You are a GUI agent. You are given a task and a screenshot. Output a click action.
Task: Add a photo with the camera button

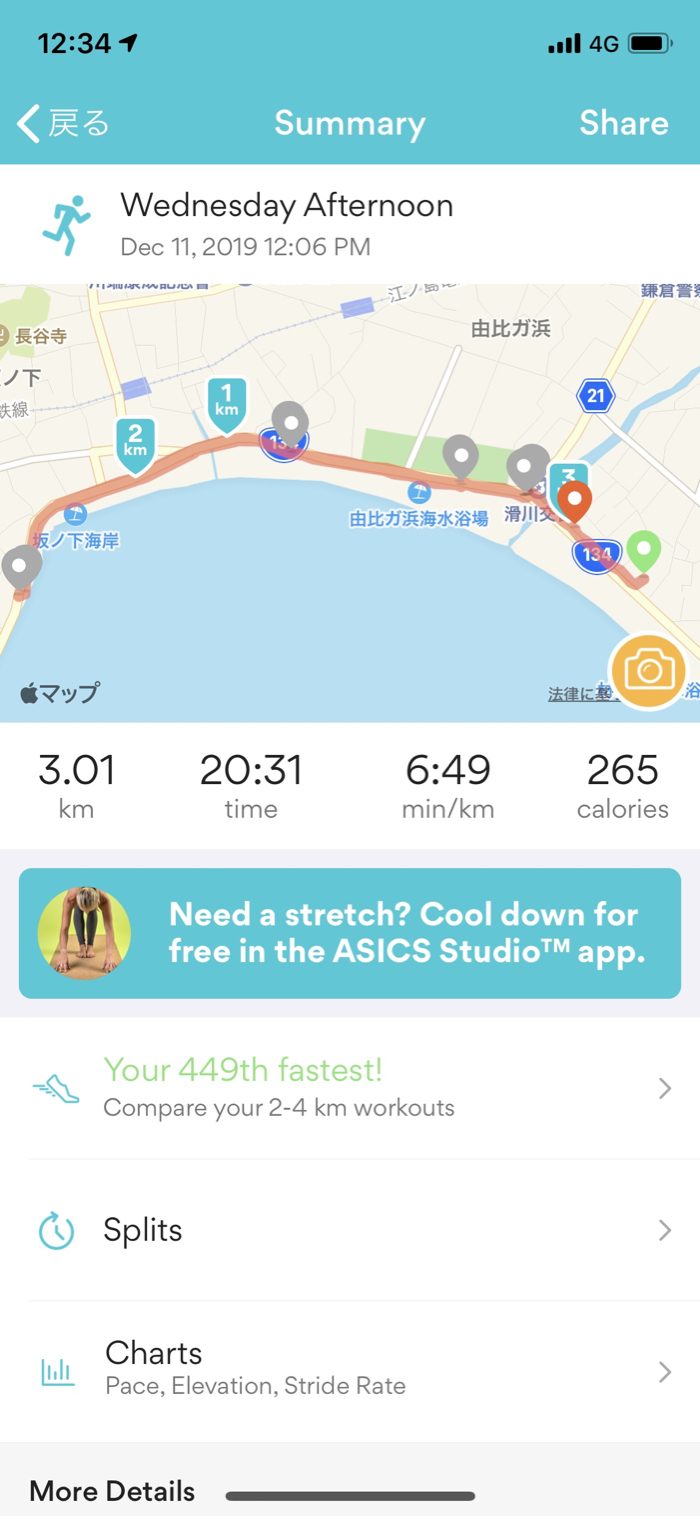click(x=648, y=671)
